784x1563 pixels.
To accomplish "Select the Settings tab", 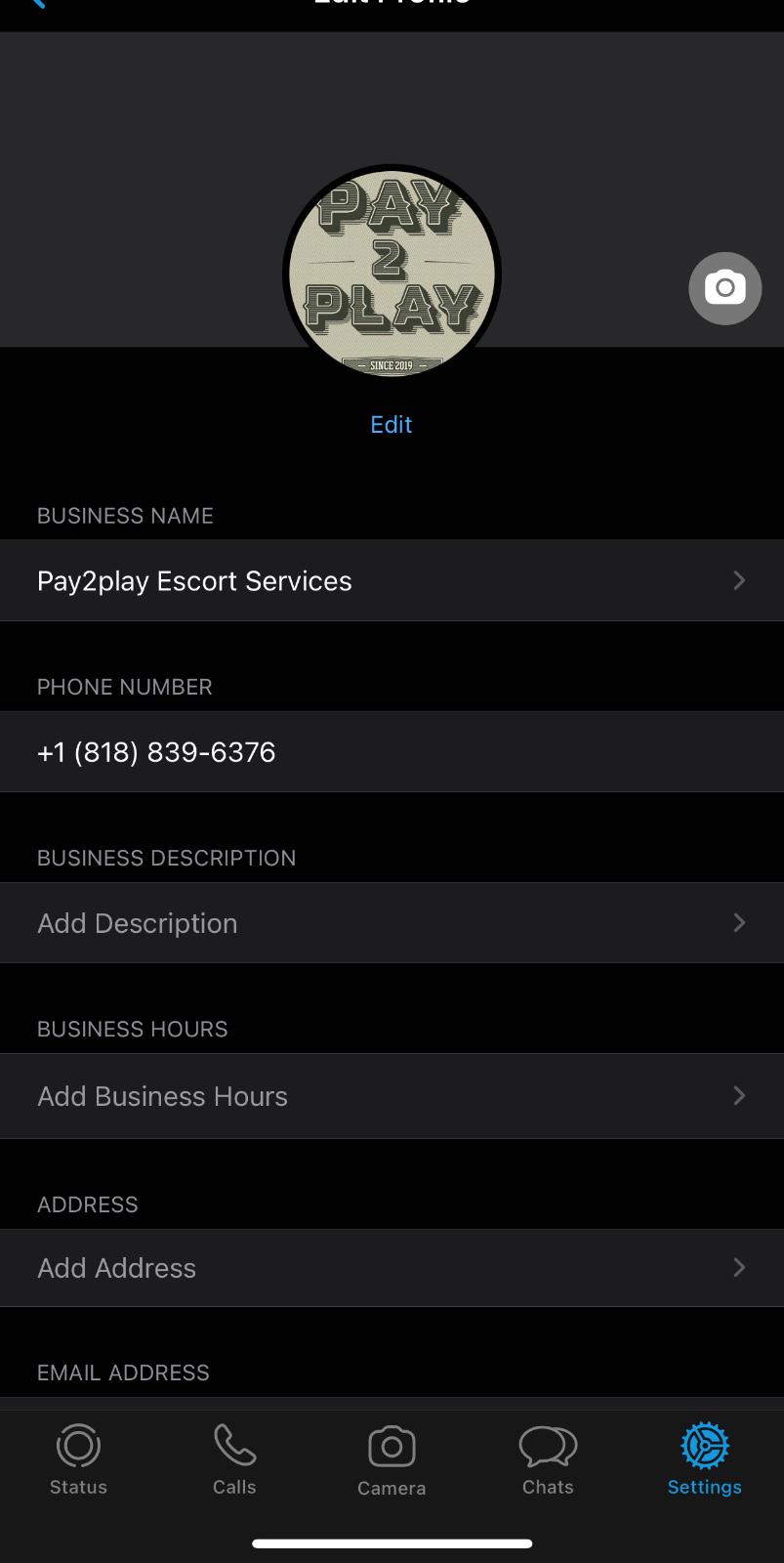I will 704,1460.
